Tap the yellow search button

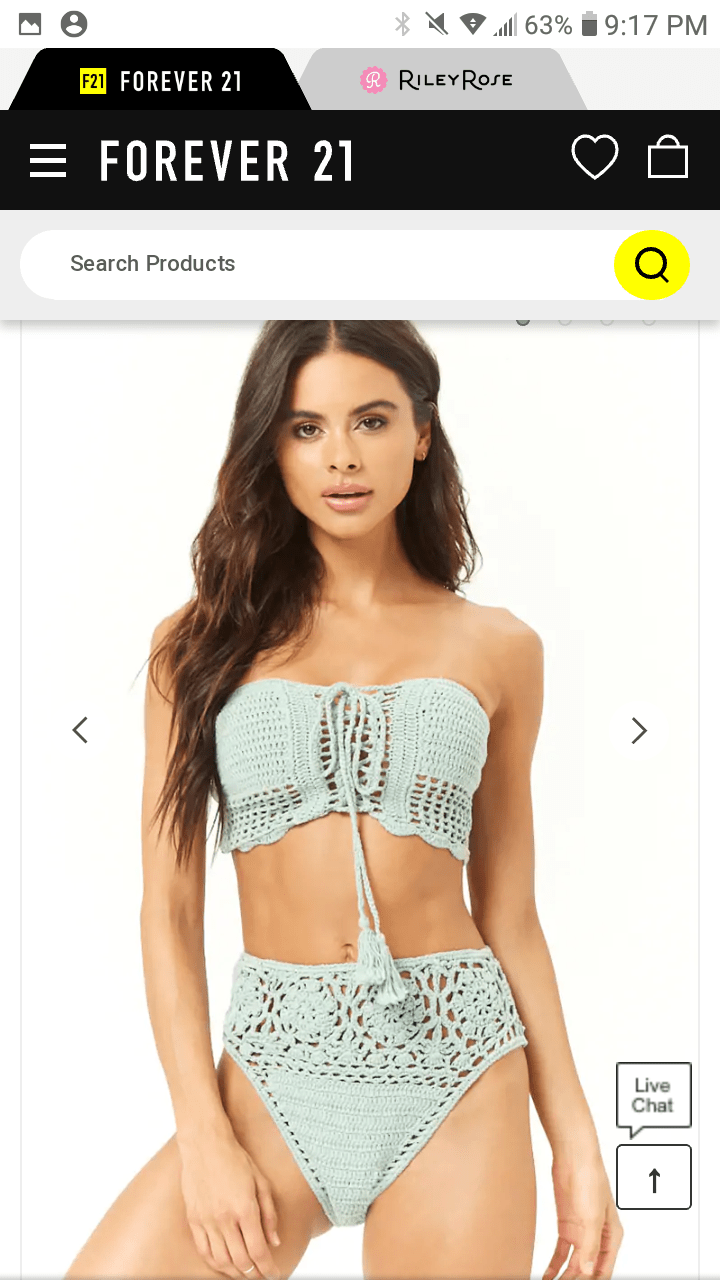(x=651, y=265)
